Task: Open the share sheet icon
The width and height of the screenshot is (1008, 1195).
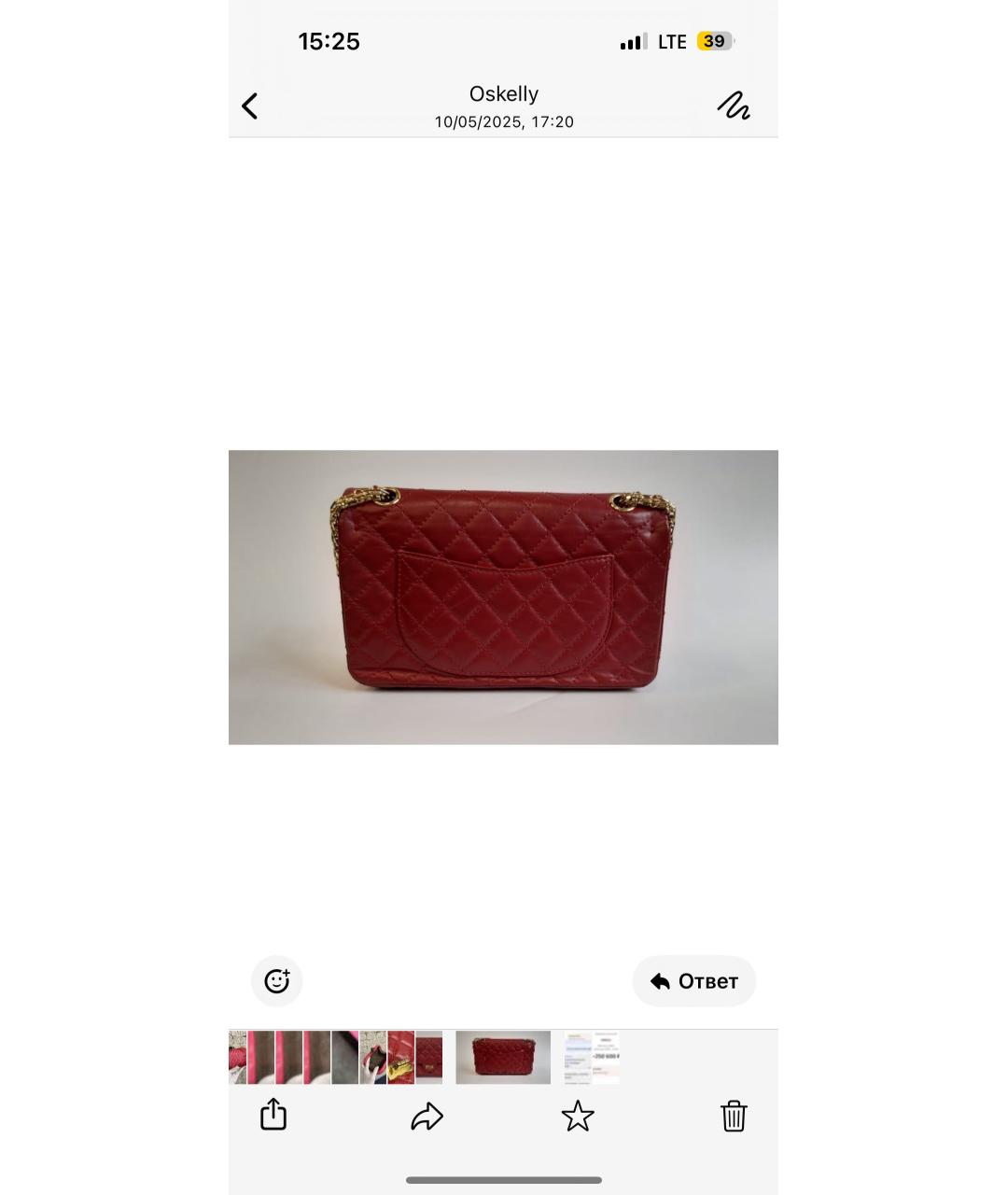Action: (273, 1115)
